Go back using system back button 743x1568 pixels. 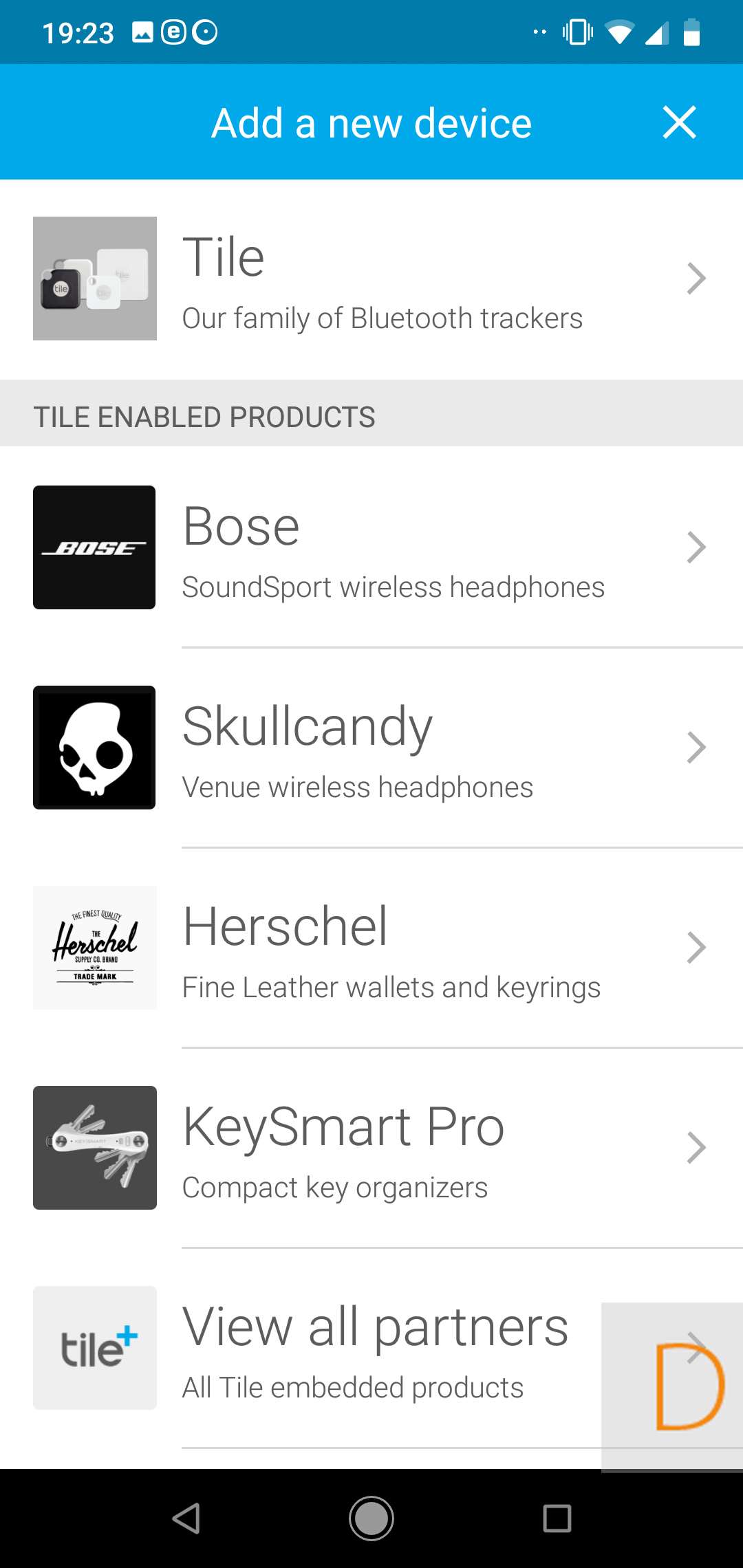186,1518
